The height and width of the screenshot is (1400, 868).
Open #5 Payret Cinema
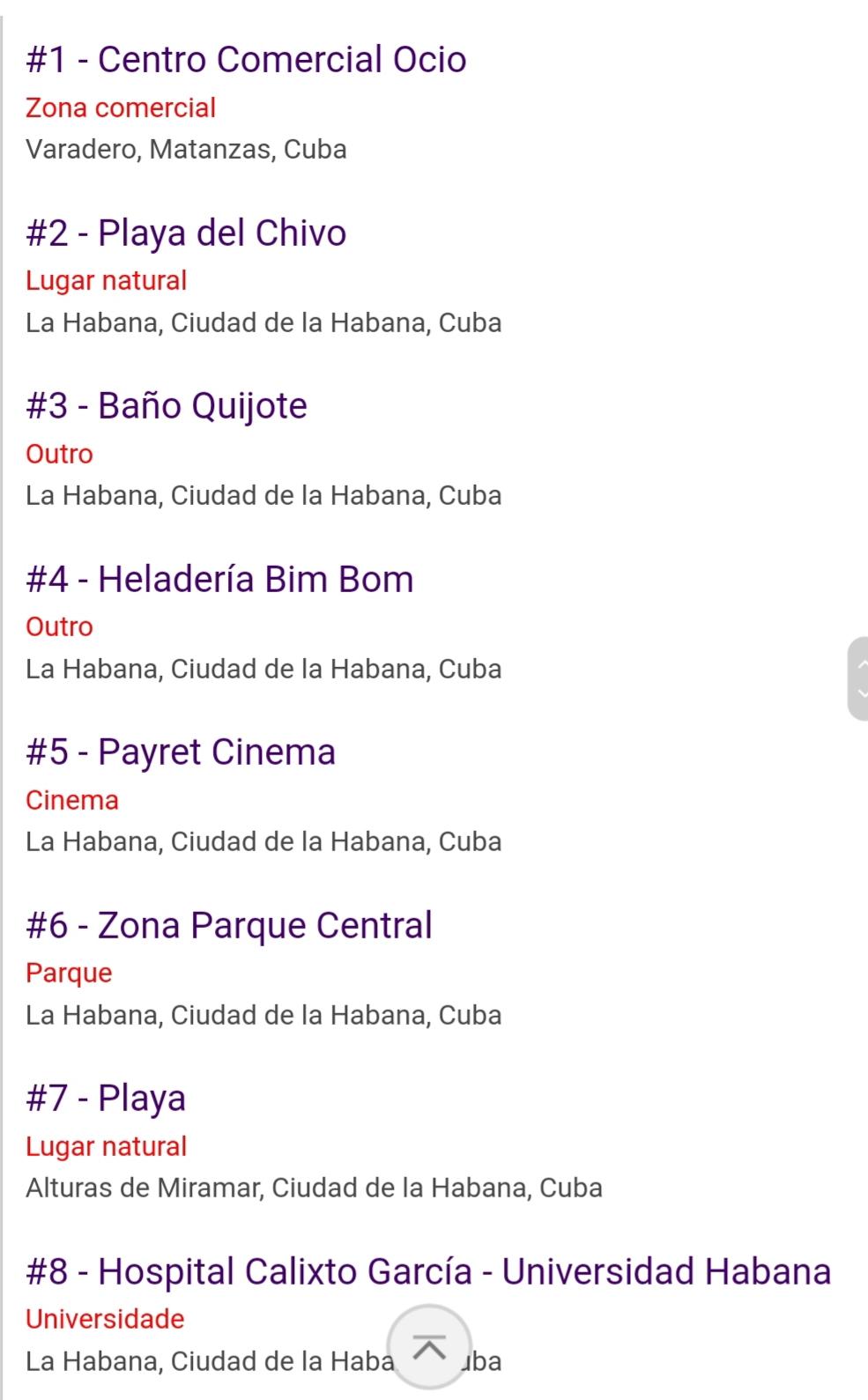coord(181,752)
